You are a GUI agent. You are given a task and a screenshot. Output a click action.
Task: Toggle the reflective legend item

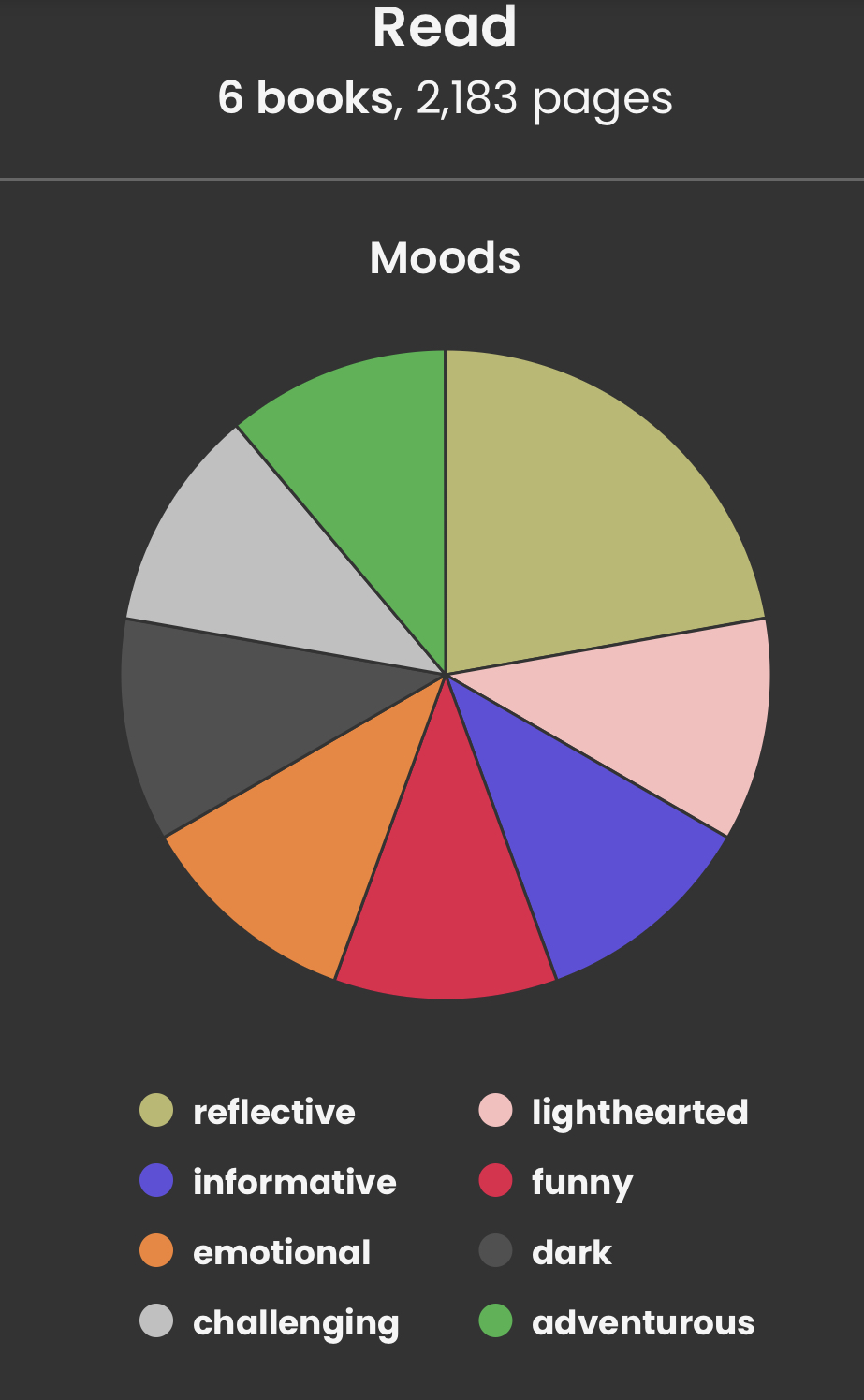[x=248, y=1112]
